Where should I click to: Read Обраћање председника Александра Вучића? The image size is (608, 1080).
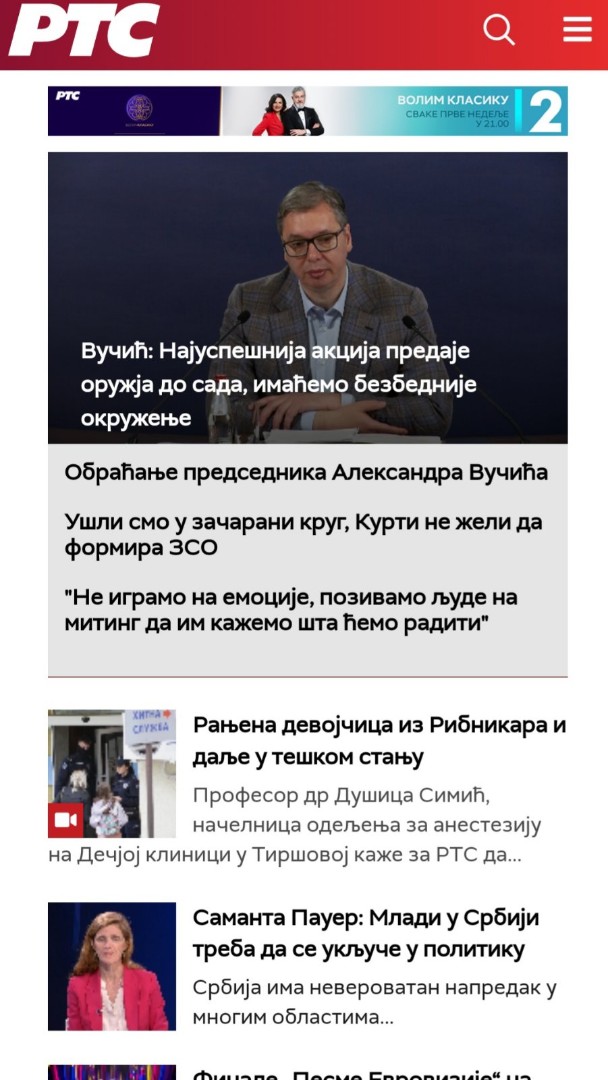[x=306, y=473]
